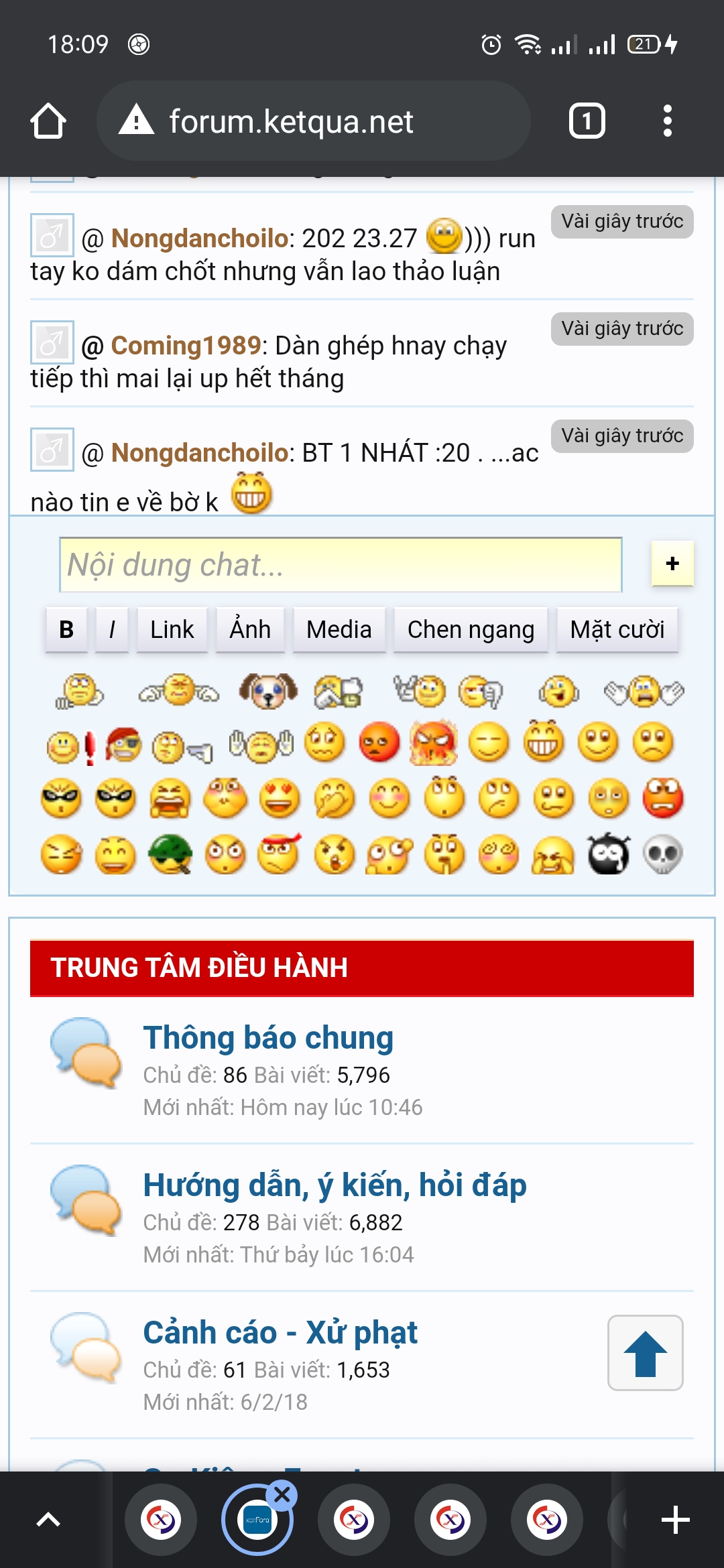The width and height of the screenshot is (724, 1568).
Task: Focus the "Nội dung chat..." input field
Action: pyautogui.click(x=341, y=565)
